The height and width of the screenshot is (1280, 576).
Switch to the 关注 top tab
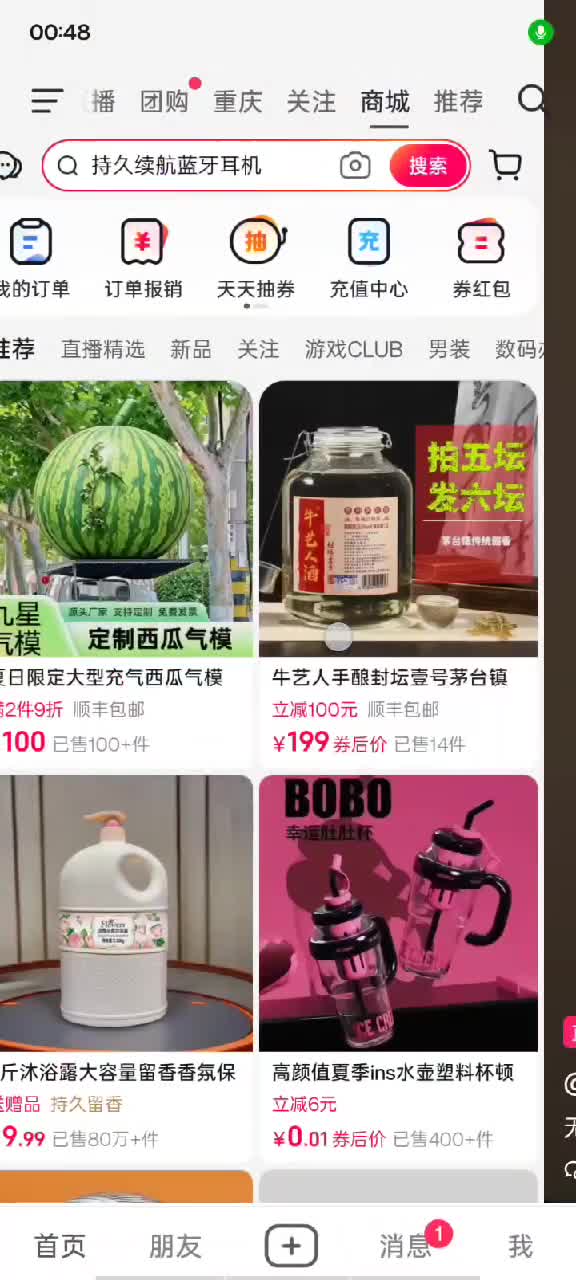311,101
